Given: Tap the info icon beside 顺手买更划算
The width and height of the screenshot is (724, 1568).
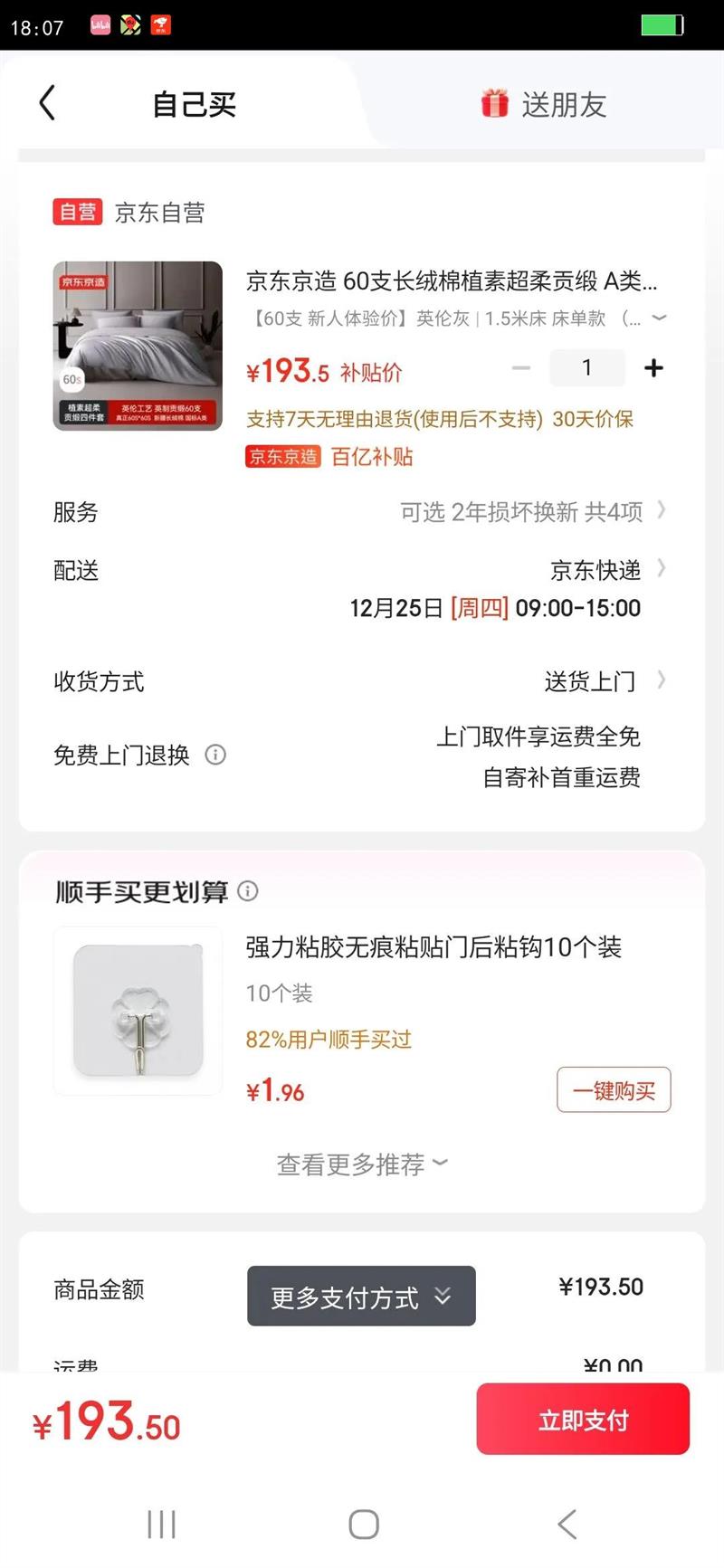Looking at the screenshot, I should tap(247, 891).
